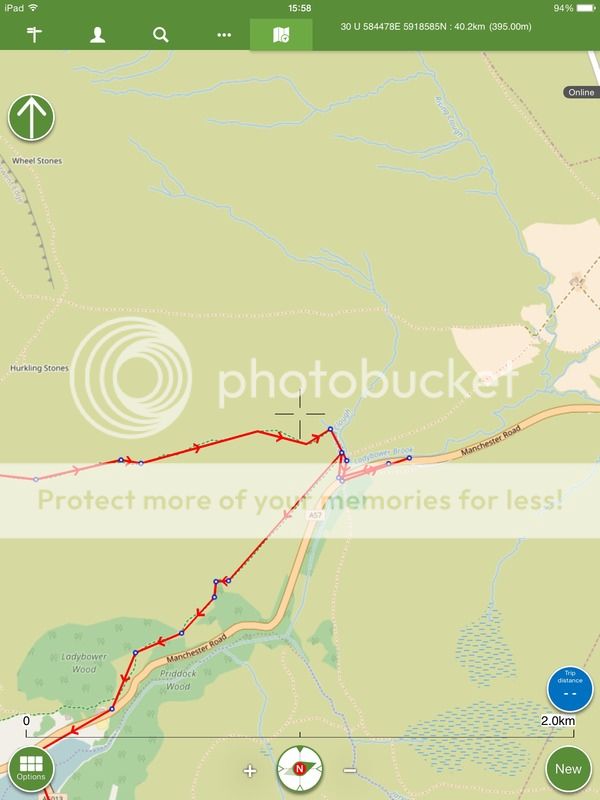This screenshot has height=800, width=600.
Task: Select the map view tab
Action: click(281, 35)
